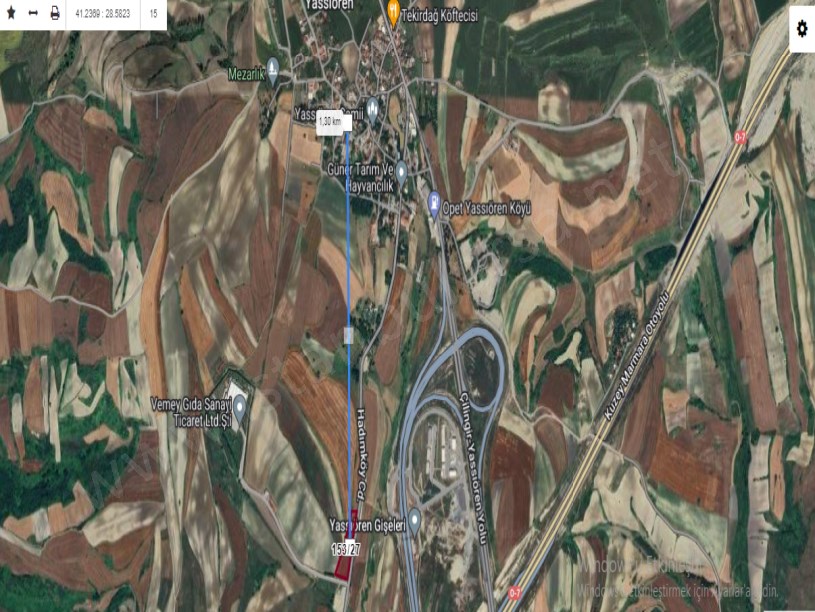Open the settings gear
This screenshot has height=612, width=815.
pos(801,29)
